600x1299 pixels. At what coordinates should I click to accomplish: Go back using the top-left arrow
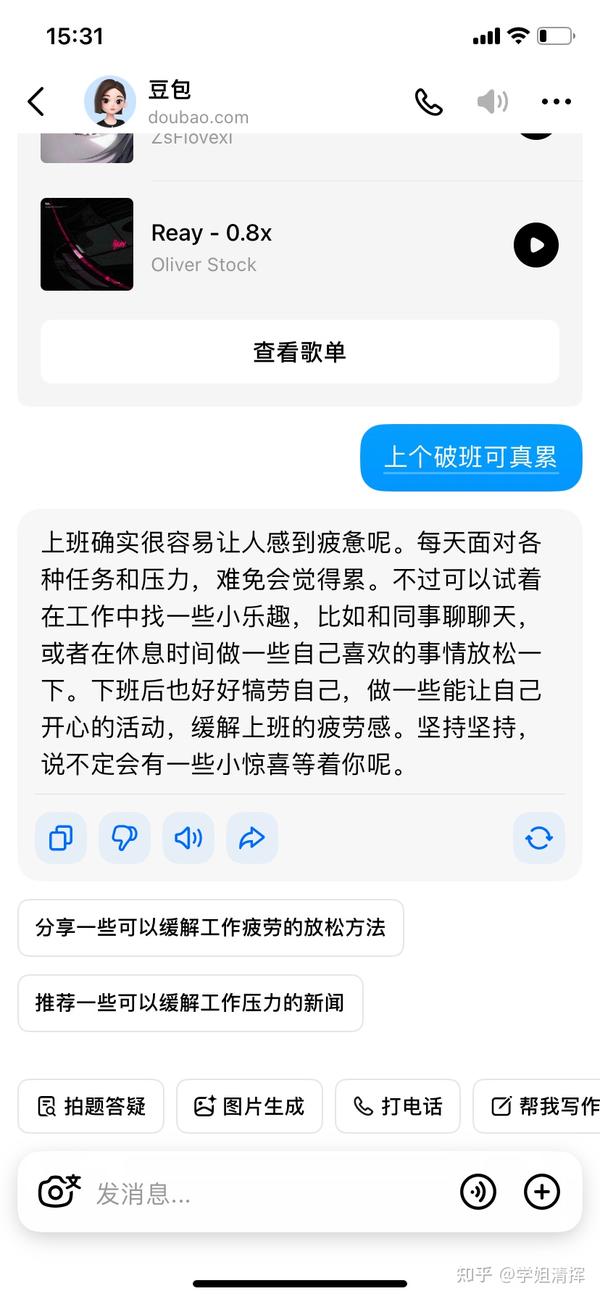coord(36,101)
